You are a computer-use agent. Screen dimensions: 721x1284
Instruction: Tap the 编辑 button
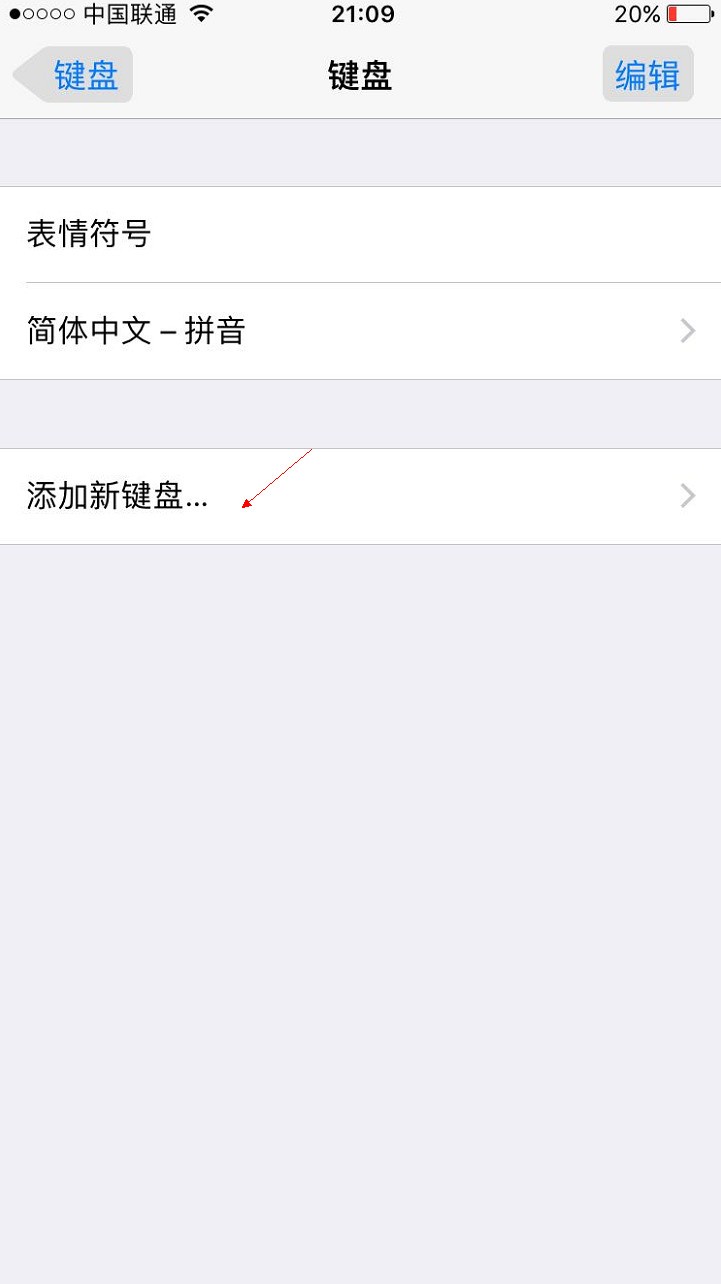647,75
